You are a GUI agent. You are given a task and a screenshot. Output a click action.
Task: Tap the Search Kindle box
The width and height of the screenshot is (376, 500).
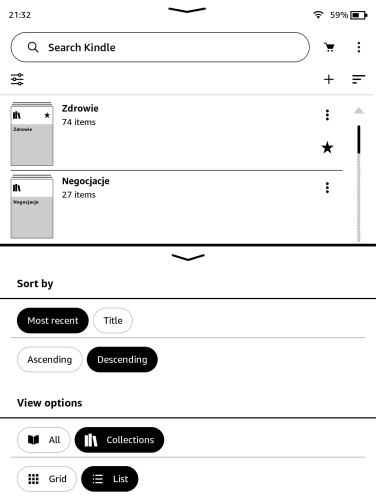(160, 47)
